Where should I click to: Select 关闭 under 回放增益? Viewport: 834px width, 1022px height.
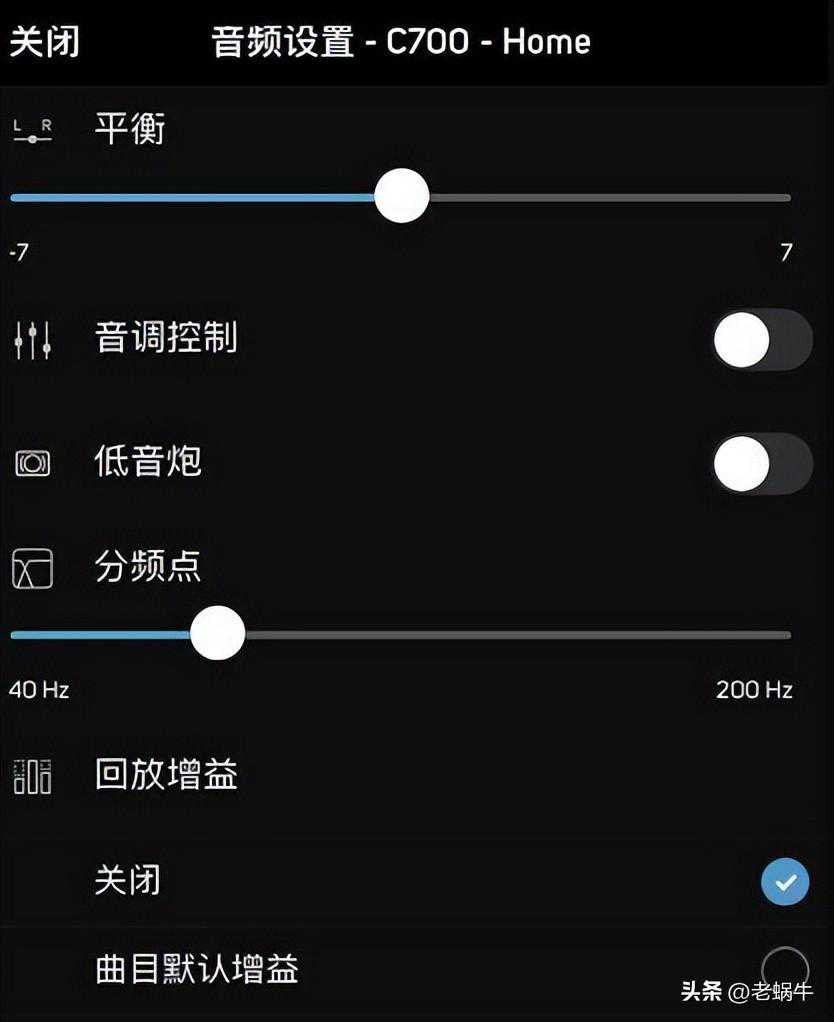tap(785, 882)
